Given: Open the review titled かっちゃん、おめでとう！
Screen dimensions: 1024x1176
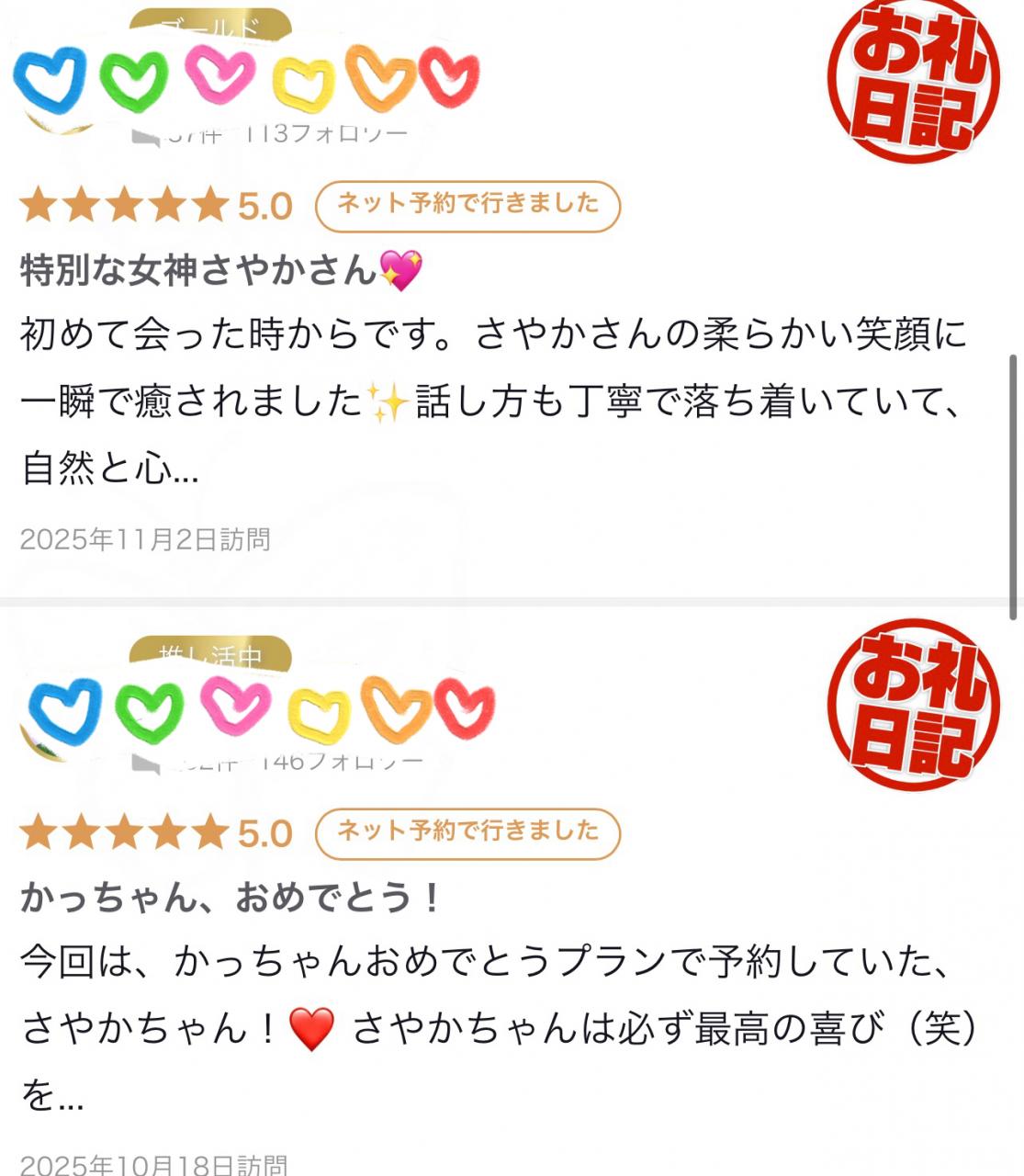Looking at the screenshot, I should pyautogui.click(x=230, y=898).
